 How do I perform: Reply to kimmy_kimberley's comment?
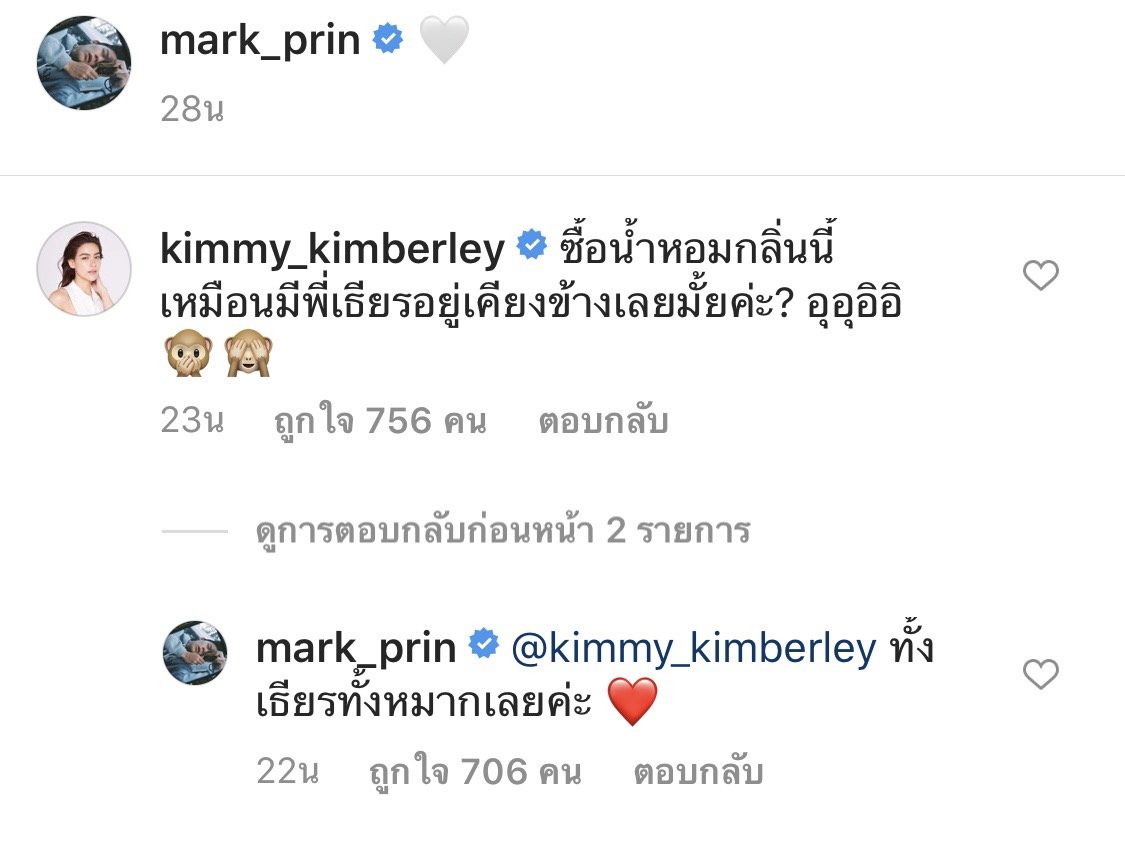(603, 422)
